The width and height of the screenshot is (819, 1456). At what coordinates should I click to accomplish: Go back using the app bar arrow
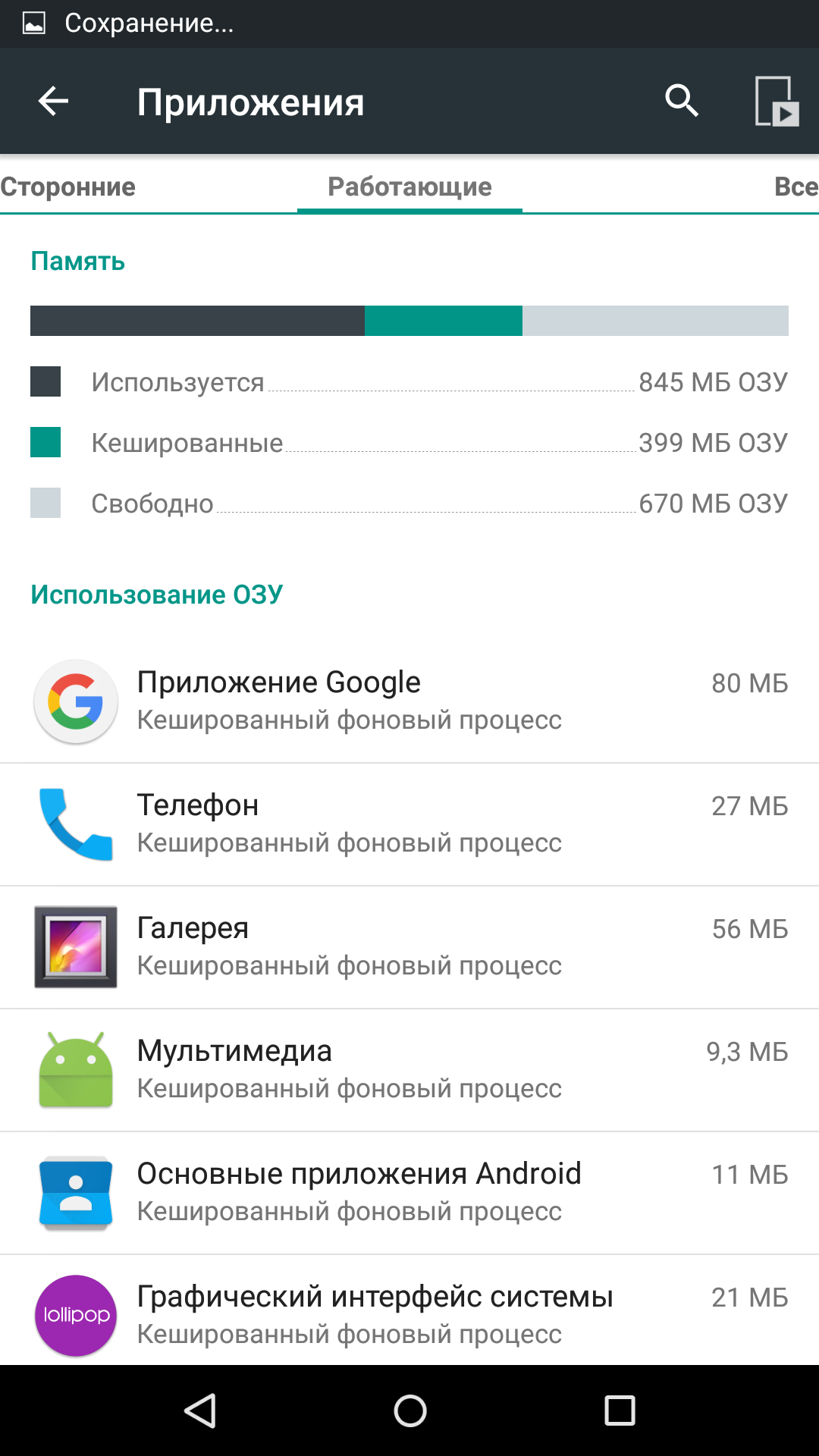(x=53, y=101)
